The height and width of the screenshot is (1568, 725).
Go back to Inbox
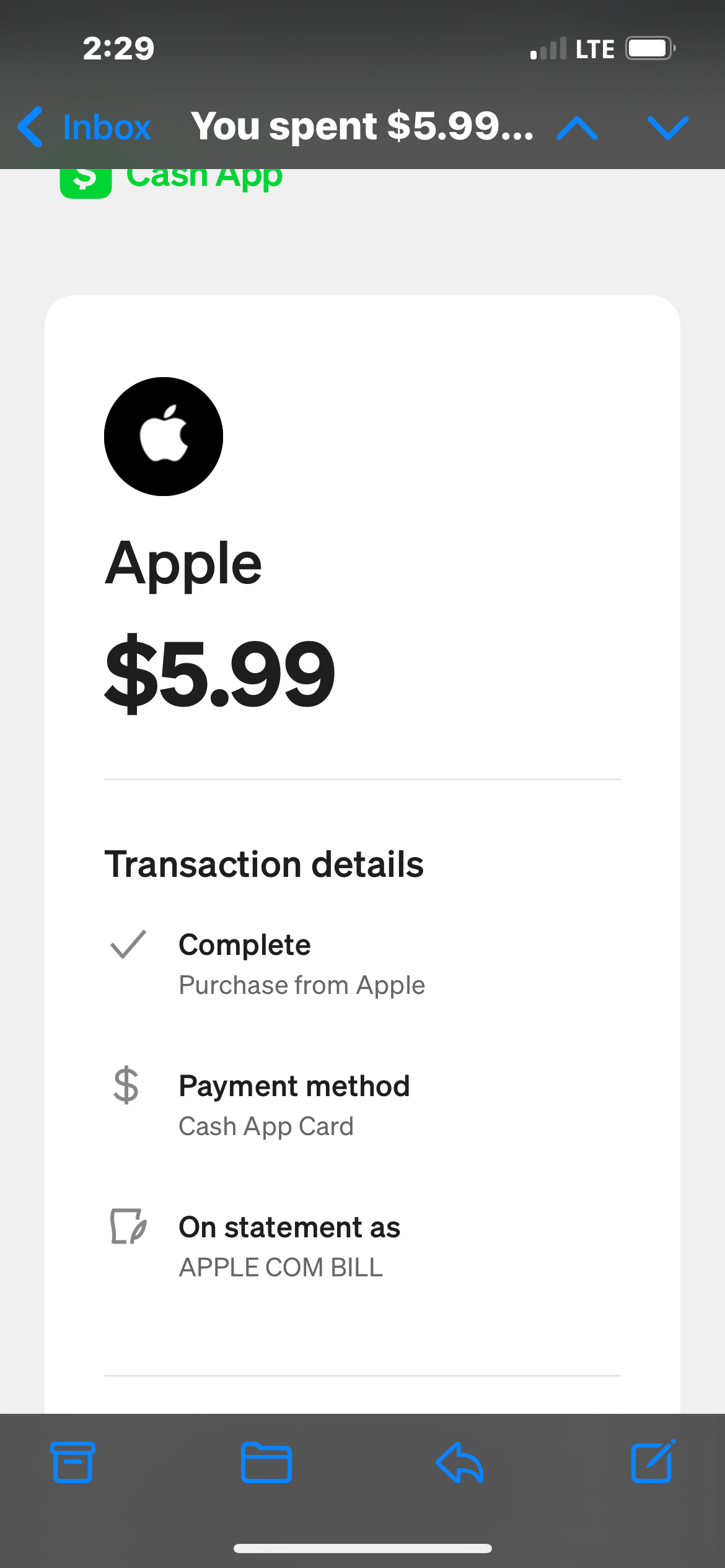point(85,127)
